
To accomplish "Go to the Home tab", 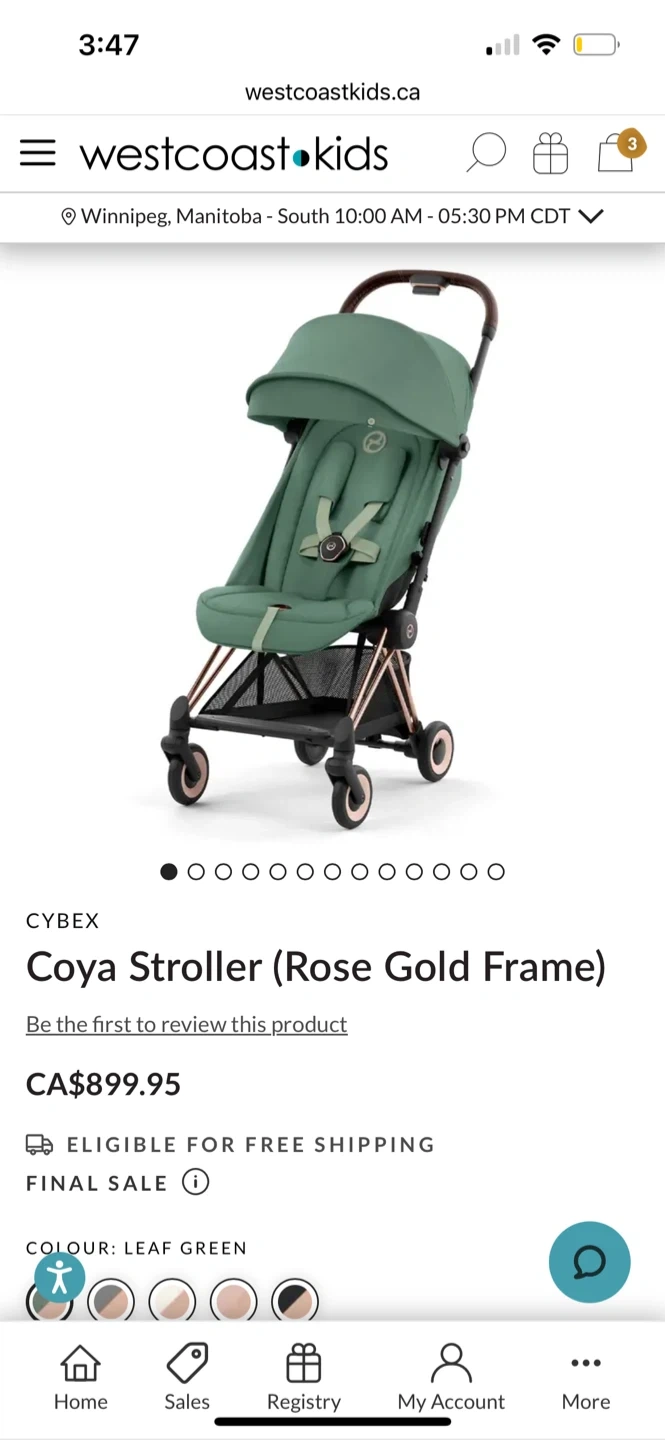I will tap(81, 1377).
